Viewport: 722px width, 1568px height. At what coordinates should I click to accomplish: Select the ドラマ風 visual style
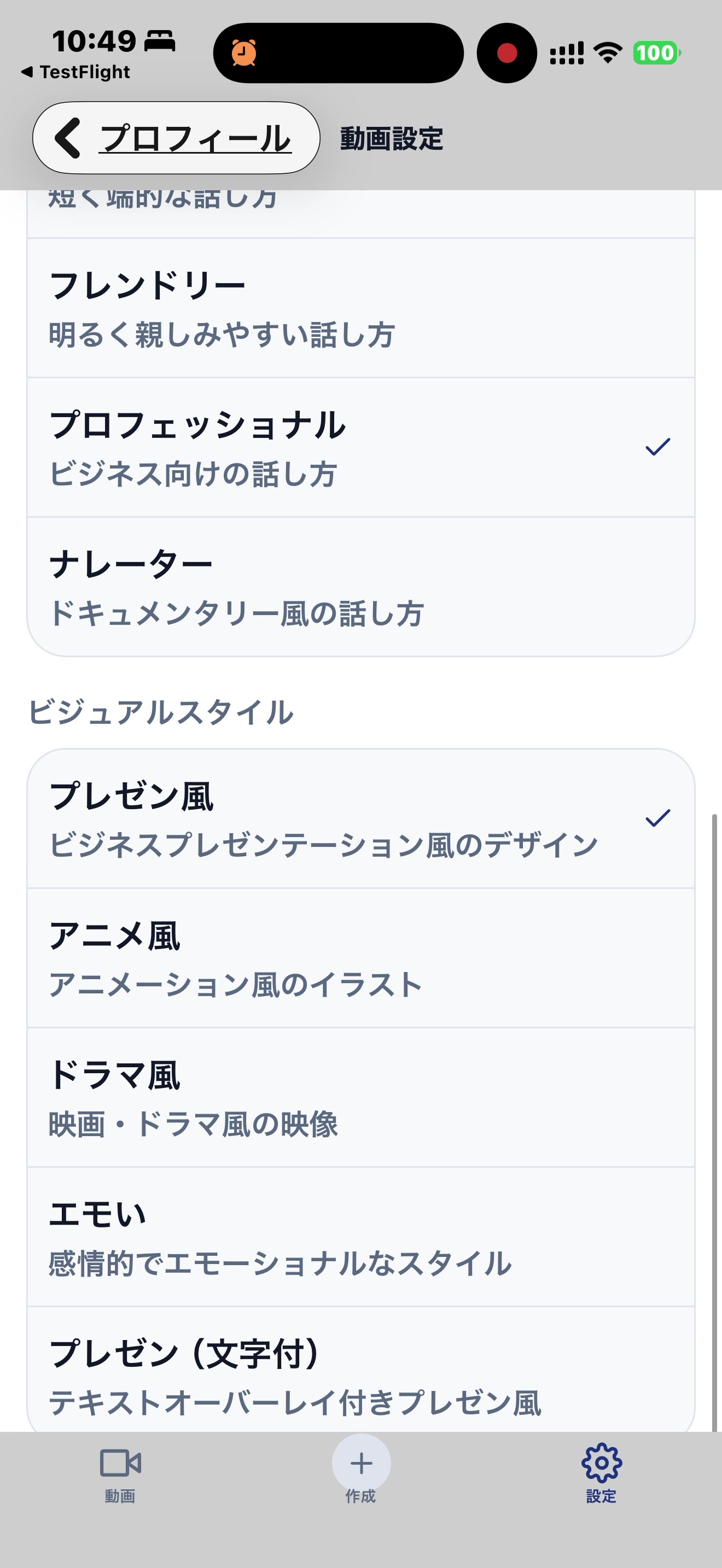tap(243, 1099)
